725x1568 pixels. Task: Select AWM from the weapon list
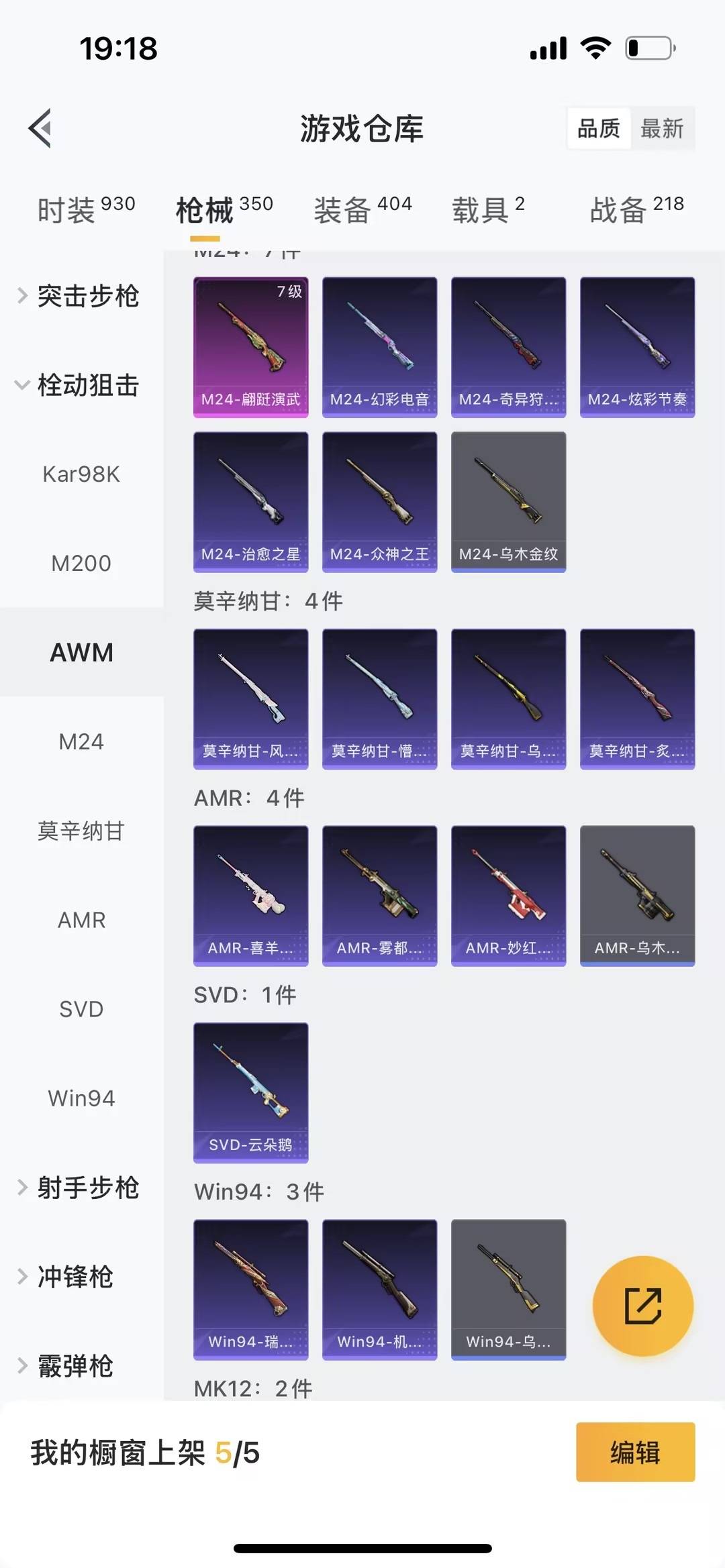(81, 651)
